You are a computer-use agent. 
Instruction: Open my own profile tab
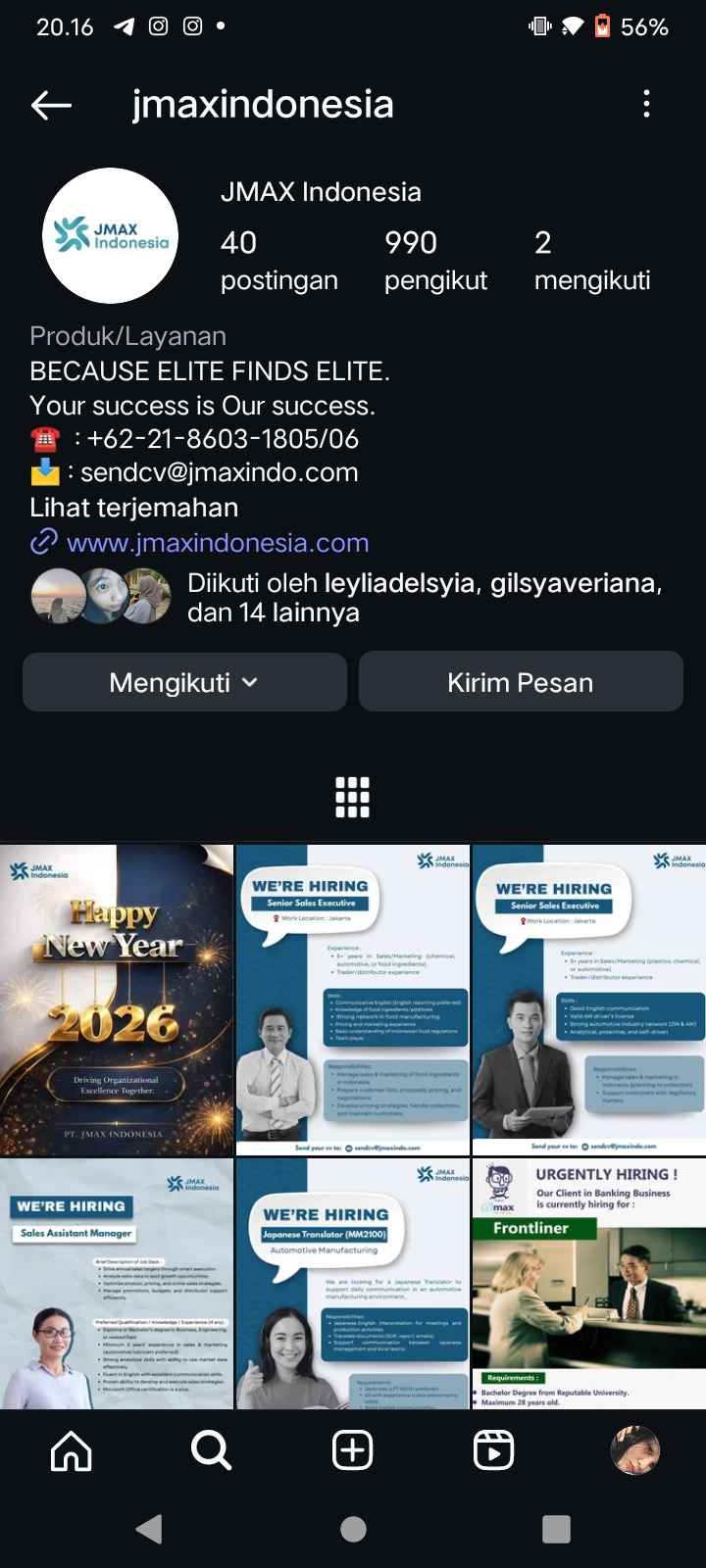coord(634,1450)
